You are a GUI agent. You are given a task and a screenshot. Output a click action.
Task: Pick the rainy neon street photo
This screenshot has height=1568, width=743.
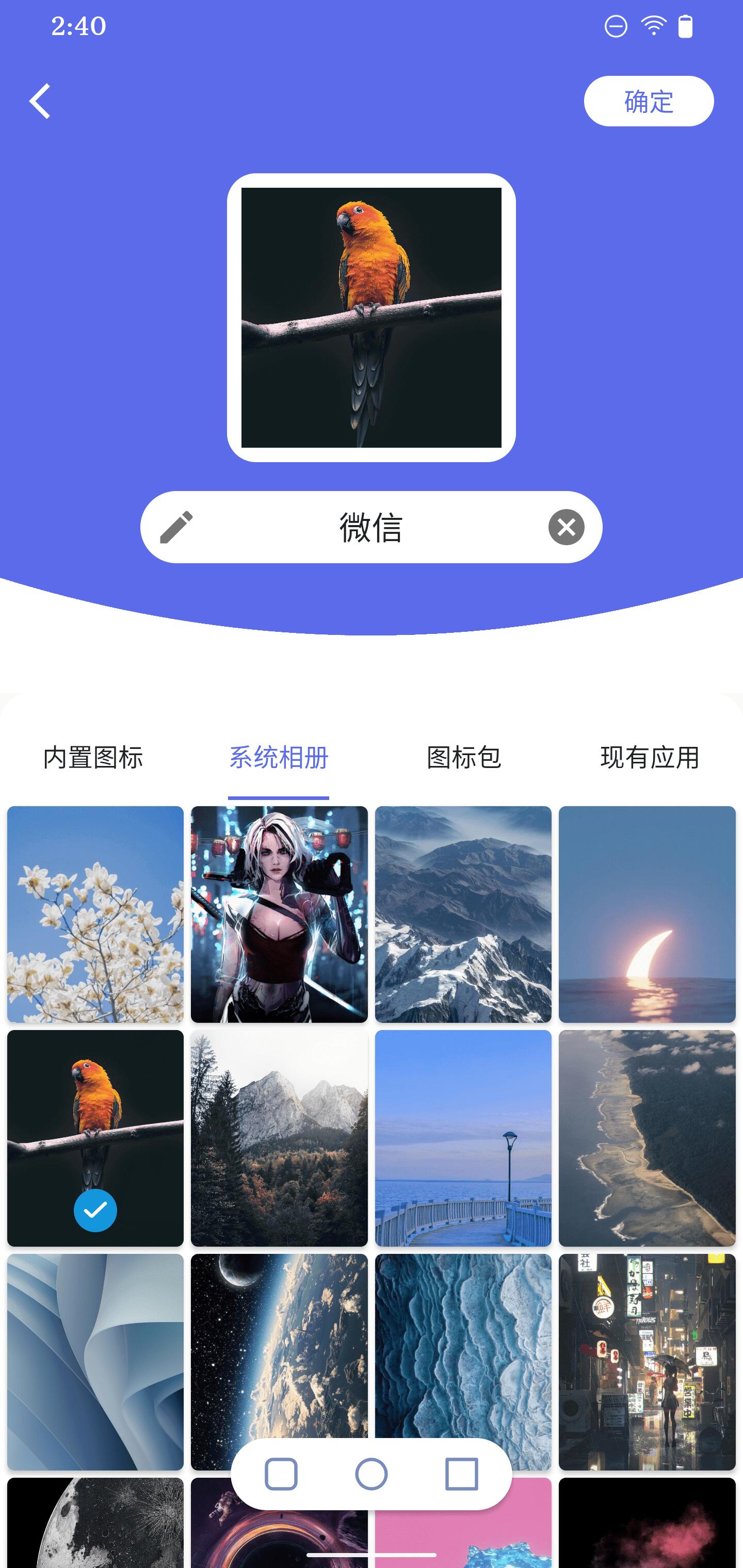point(647,1361)
